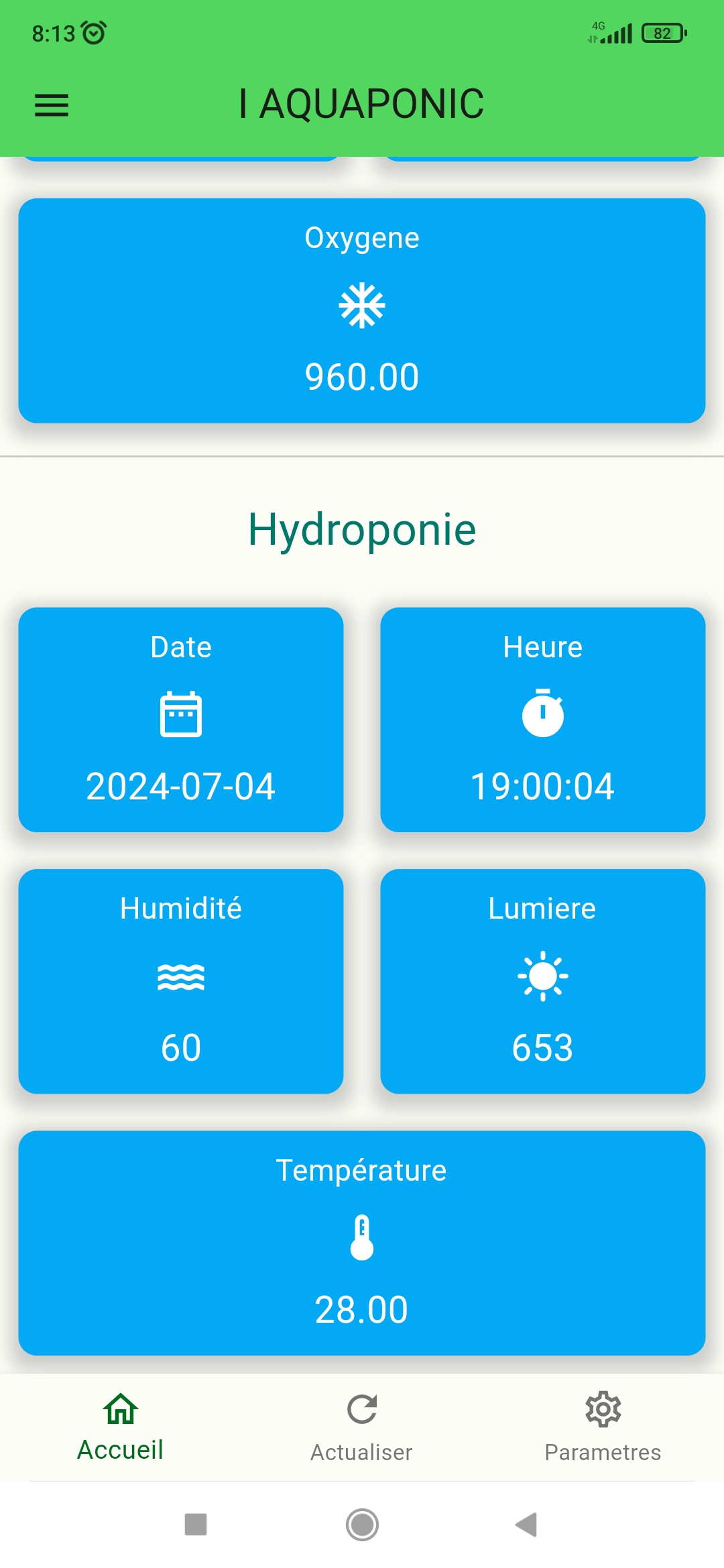This screenshot has width=724, height=1568.
Task: Go back with the system back button
Action: coord(527,1524)
